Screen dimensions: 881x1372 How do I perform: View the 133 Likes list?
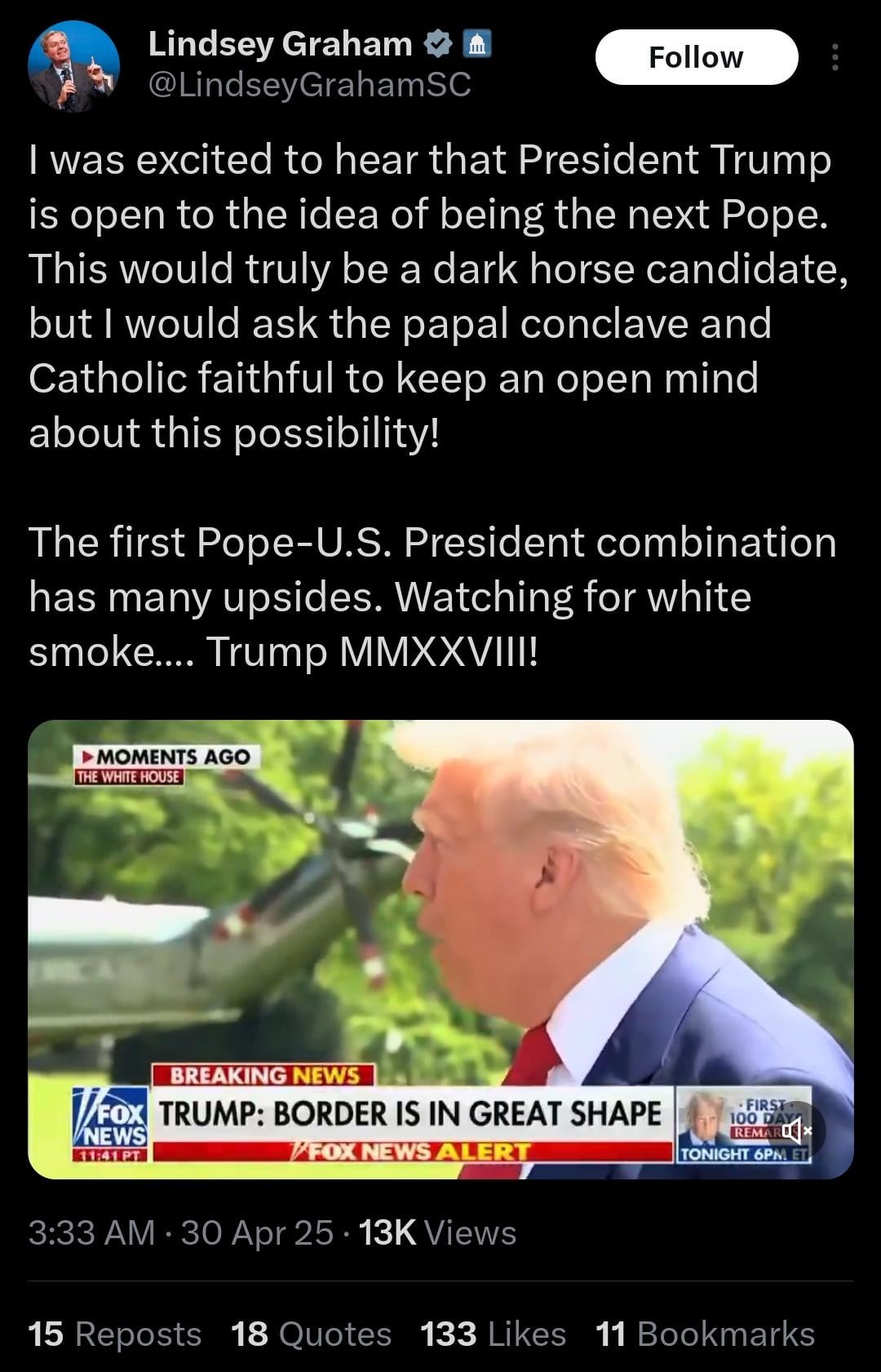493,1334
